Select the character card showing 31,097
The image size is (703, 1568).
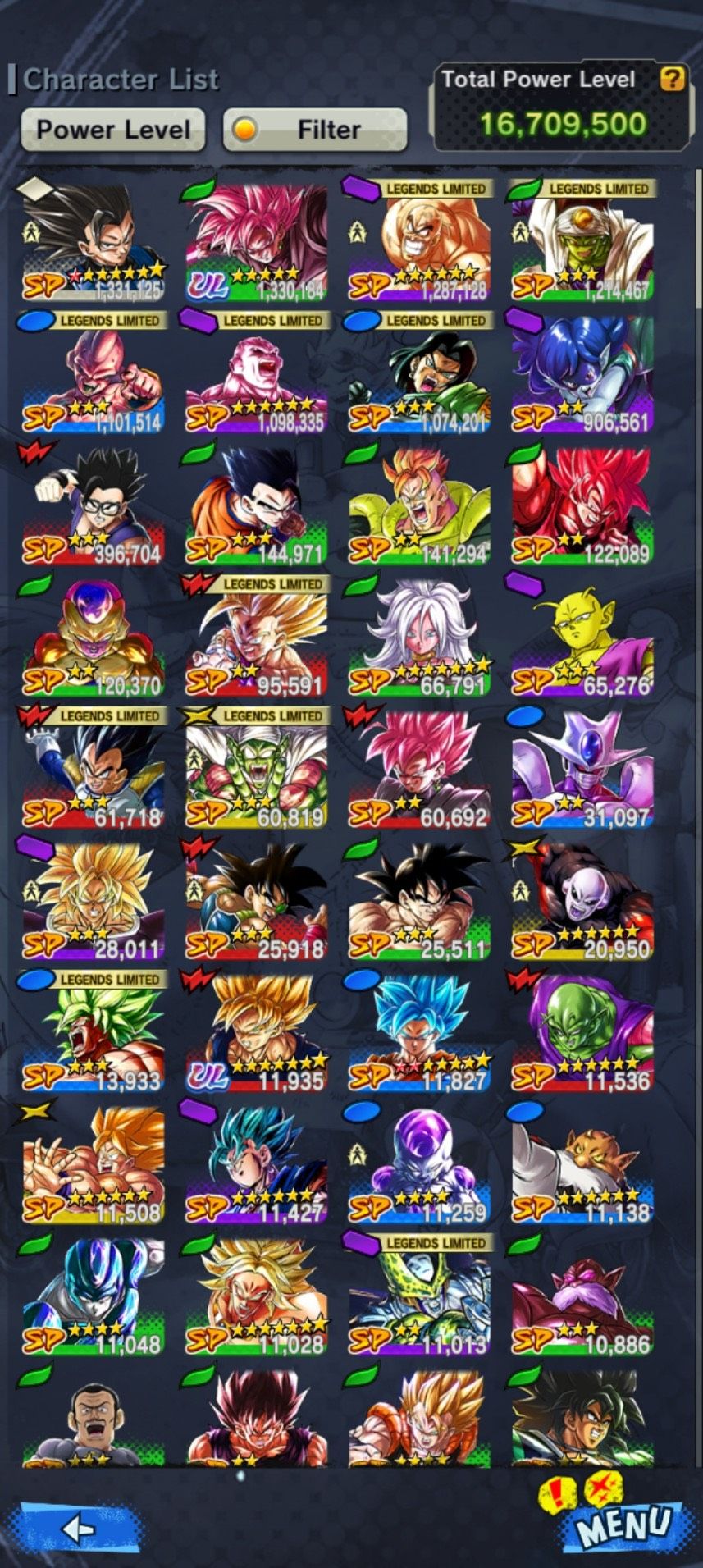582,770
